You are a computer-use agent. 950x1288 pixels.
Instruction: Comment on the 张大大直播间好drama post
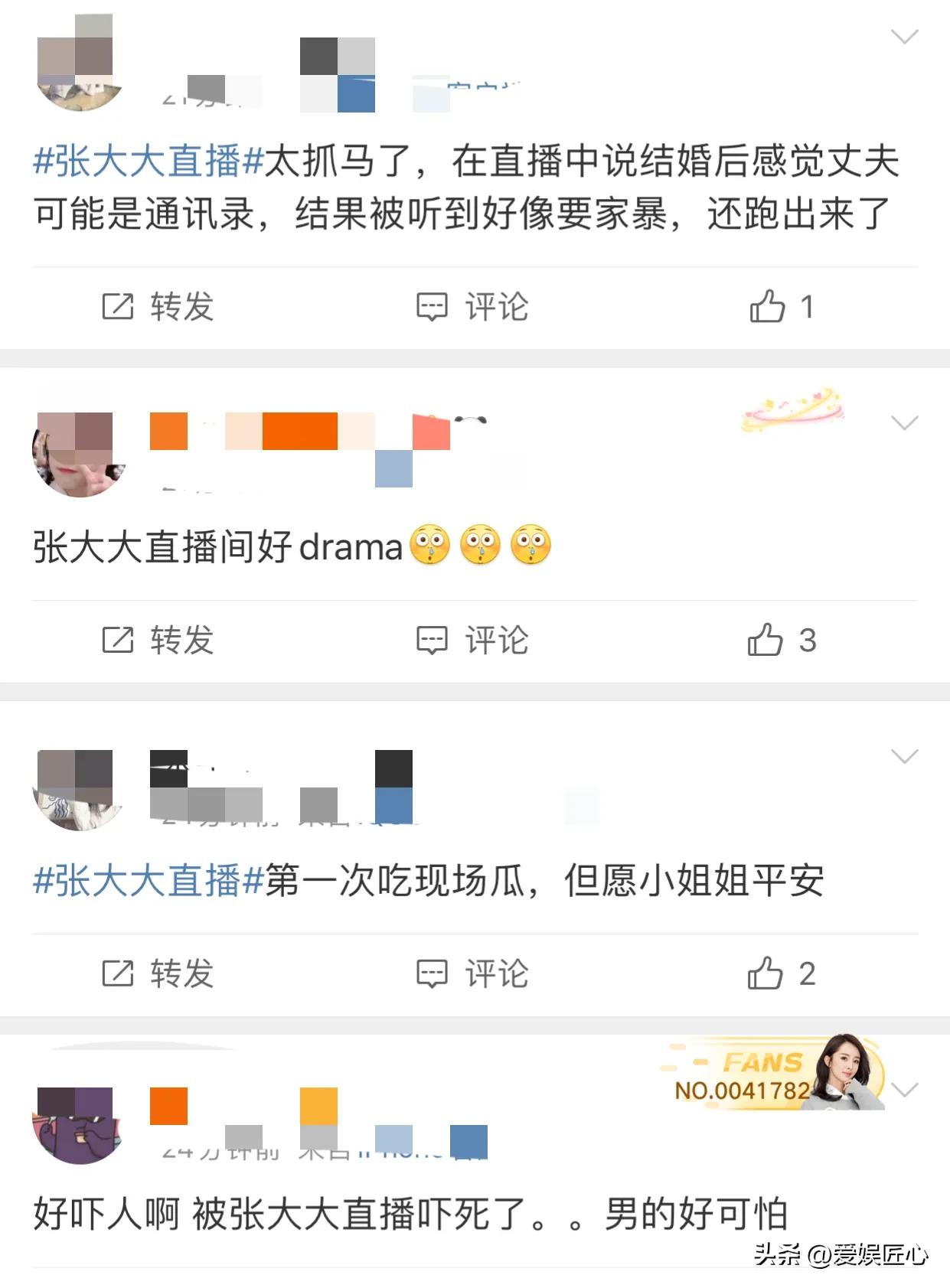(x=472, y=641)
